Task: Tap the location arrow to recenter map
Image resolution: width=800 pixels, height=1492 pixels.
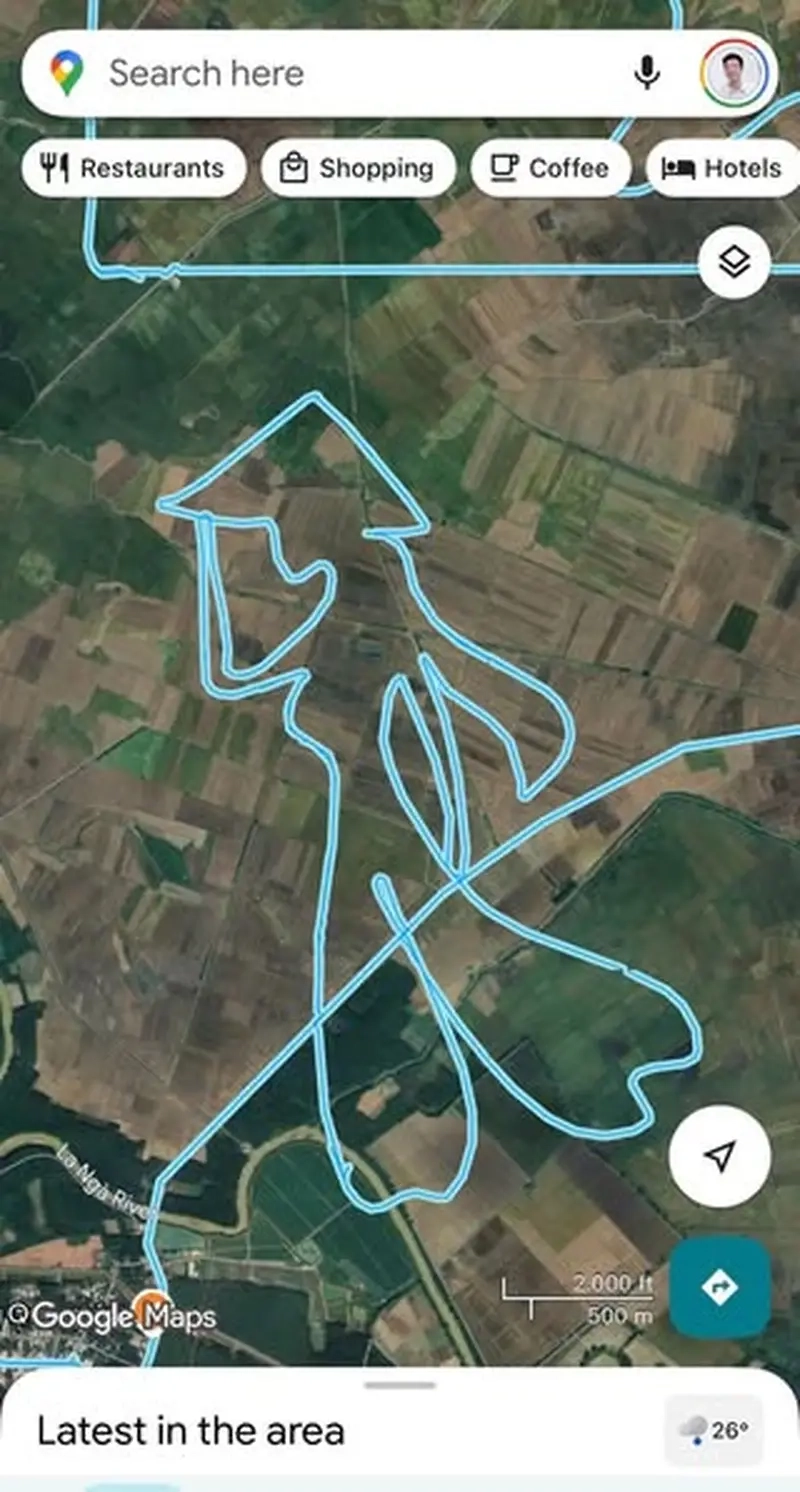Action: [718, 1155]
